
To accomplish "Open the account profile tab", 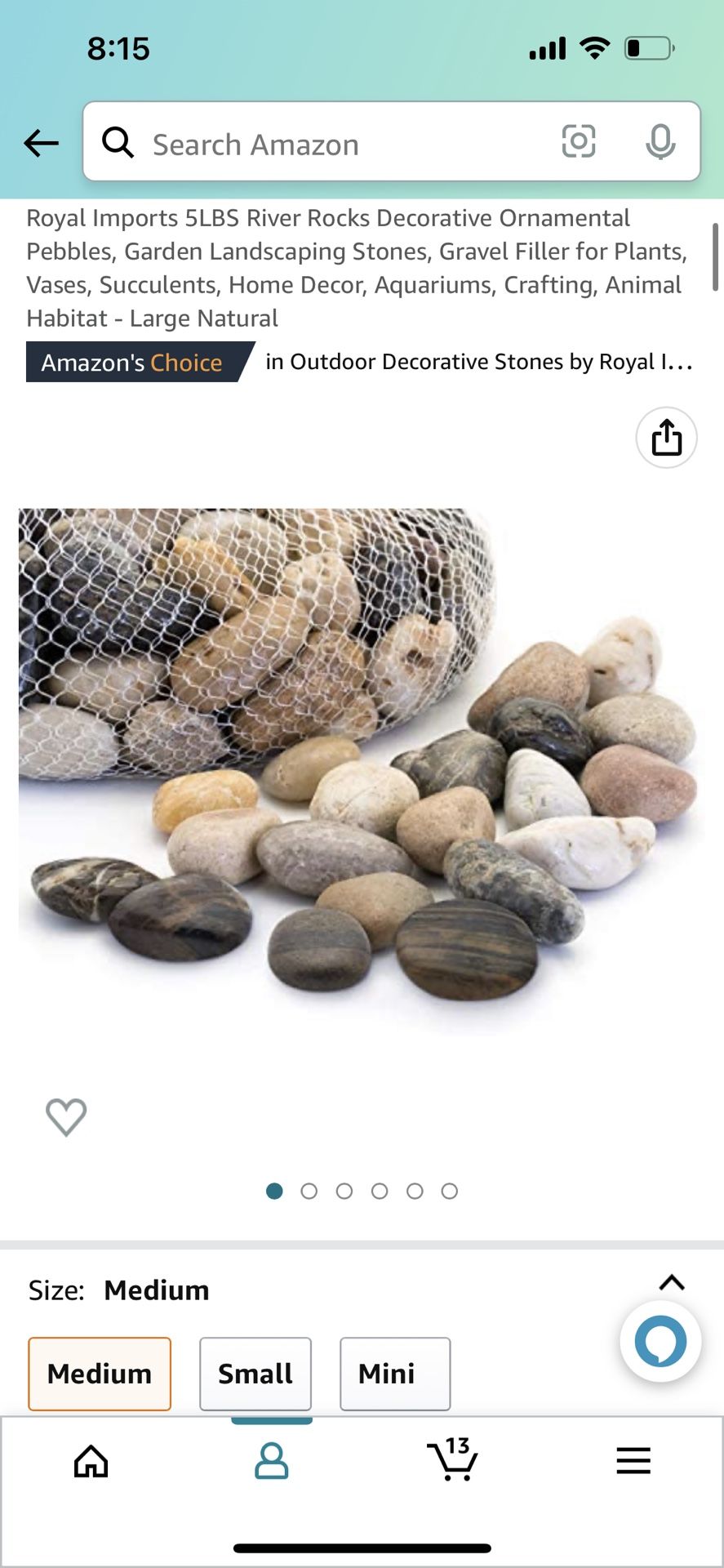I will 271,1461.
